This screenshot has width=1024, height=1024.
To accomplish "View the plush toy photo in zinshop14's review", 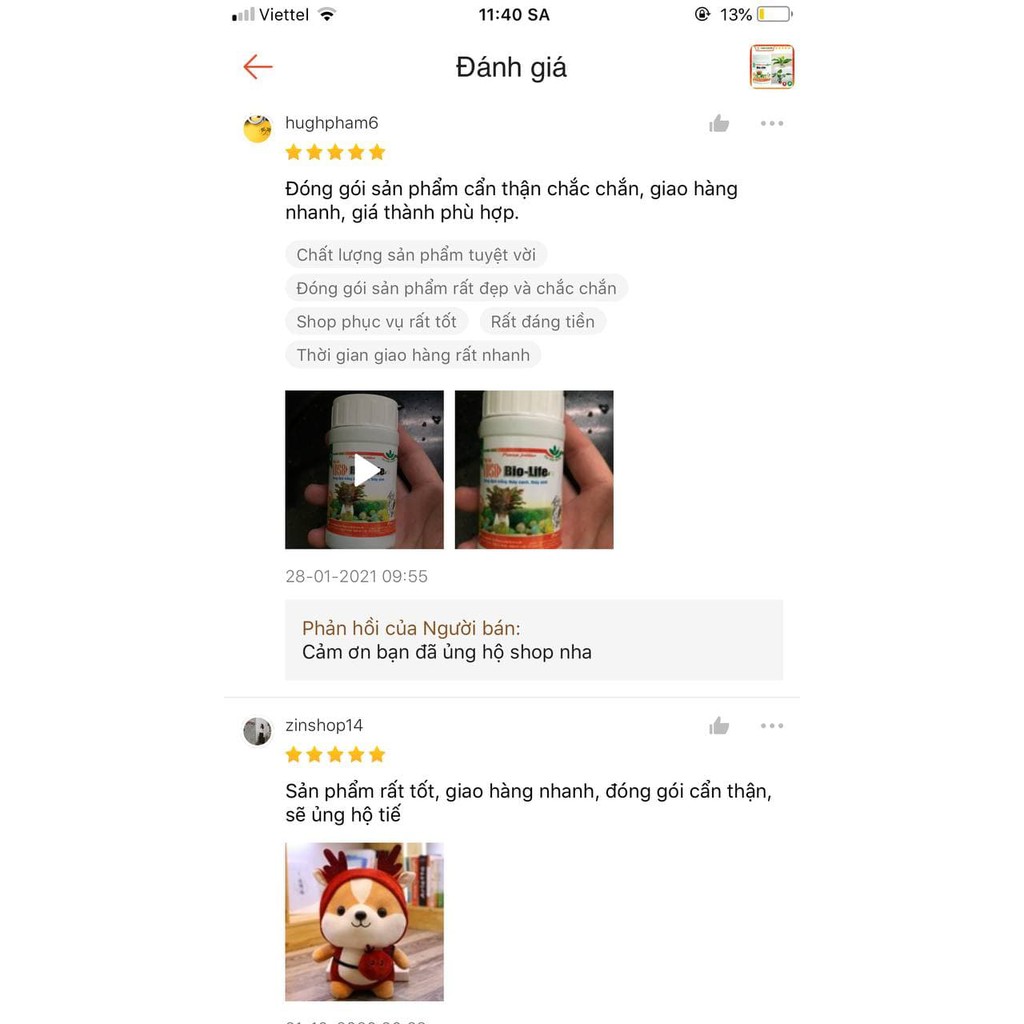I will coord(365,921).
